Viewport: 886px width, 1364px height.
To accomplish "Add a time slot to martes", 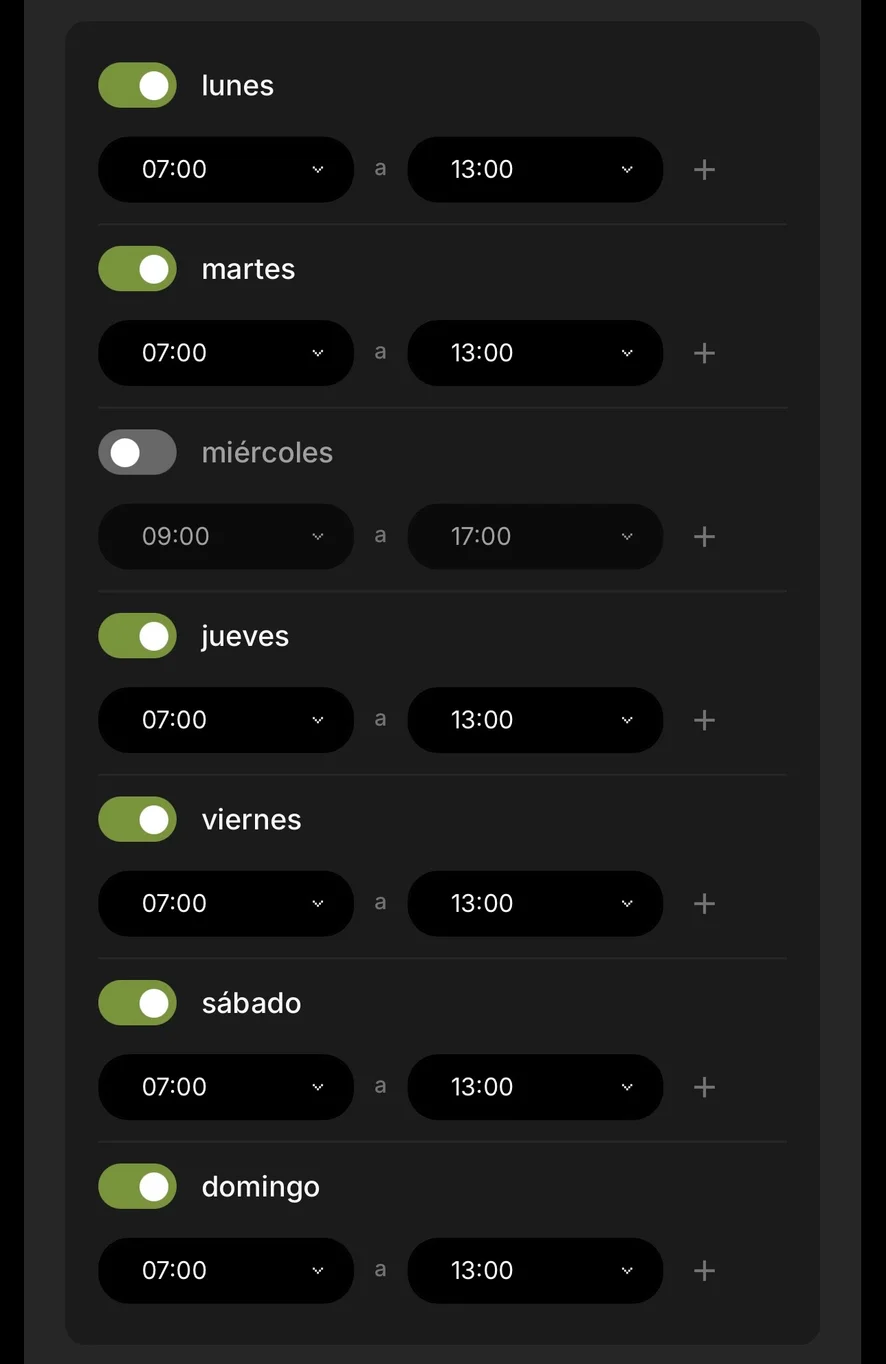I will coord(705,353).
